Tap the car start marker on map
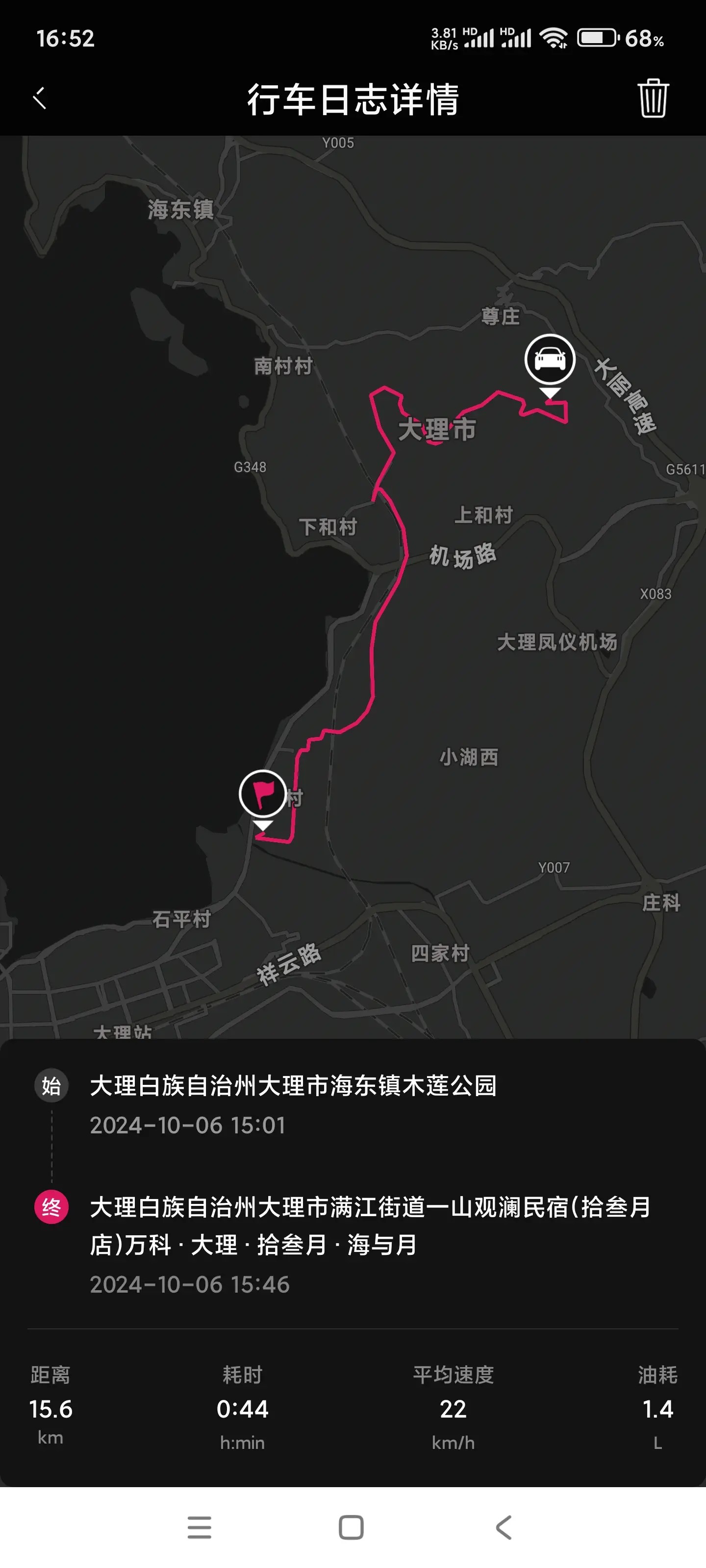This screenshot has width=706, height=1568. pos(550,360)
